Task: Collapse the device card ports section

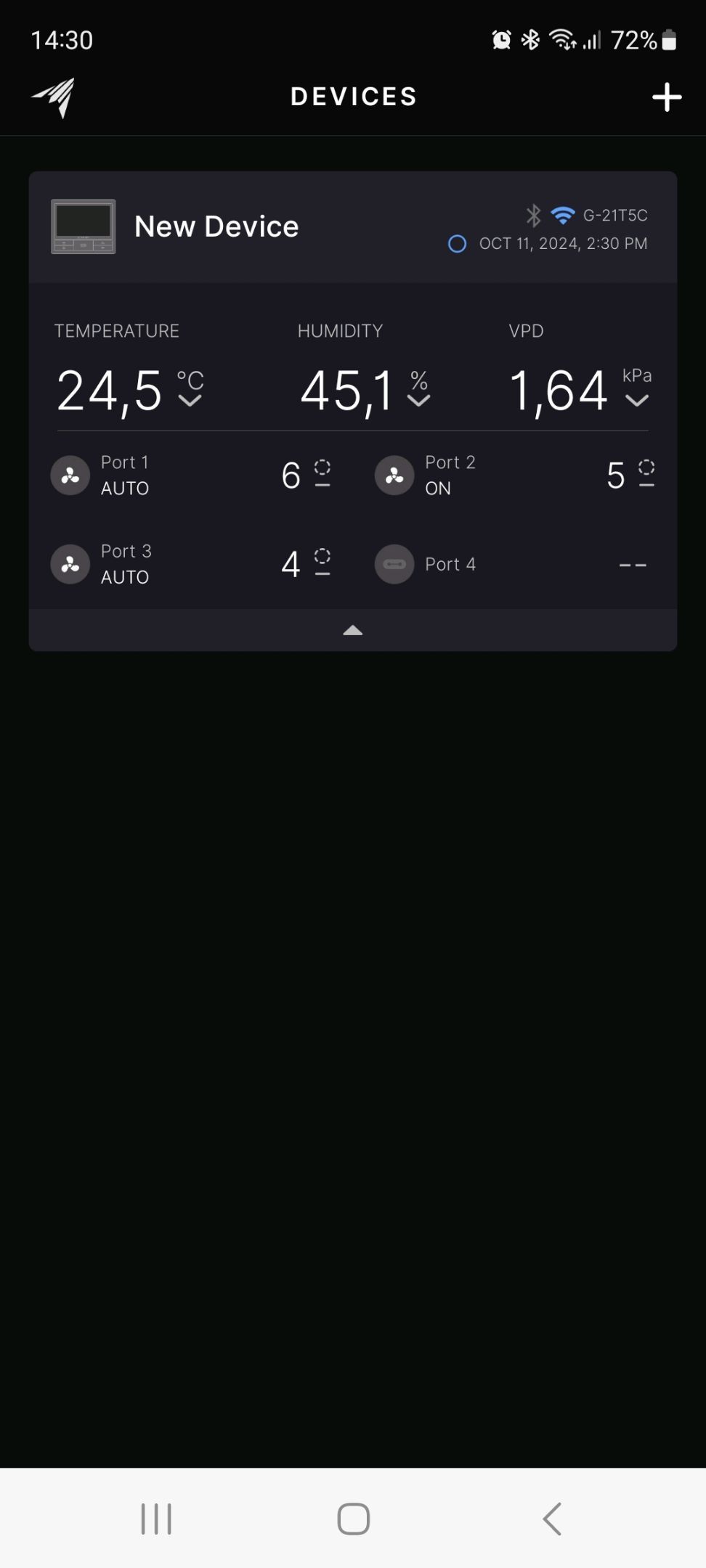Action: point(352,630)
